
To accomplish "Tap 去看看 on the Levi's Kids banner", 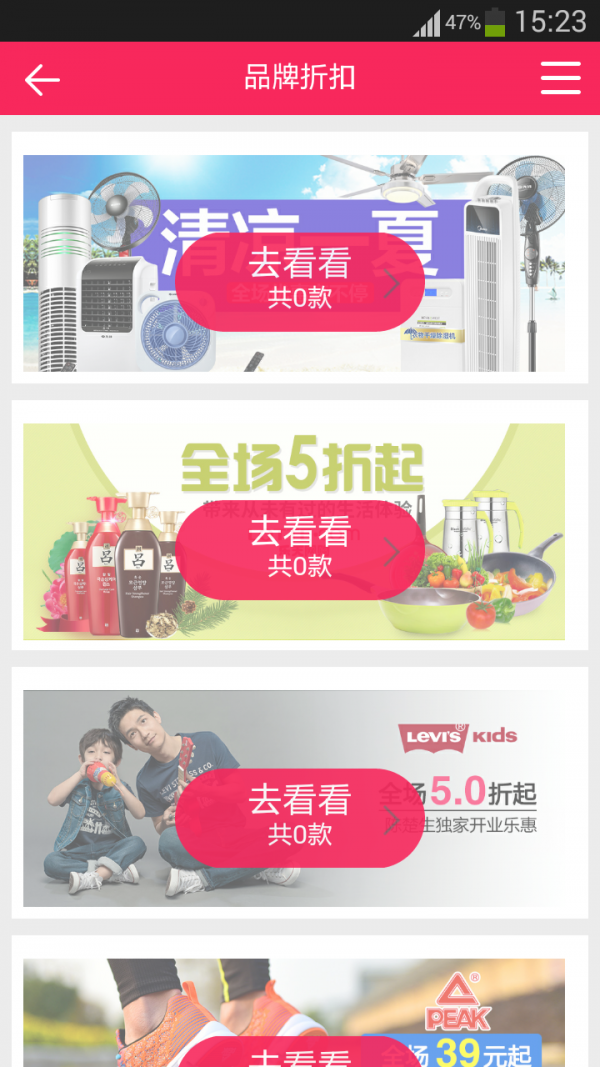I will tap(299, 817).
